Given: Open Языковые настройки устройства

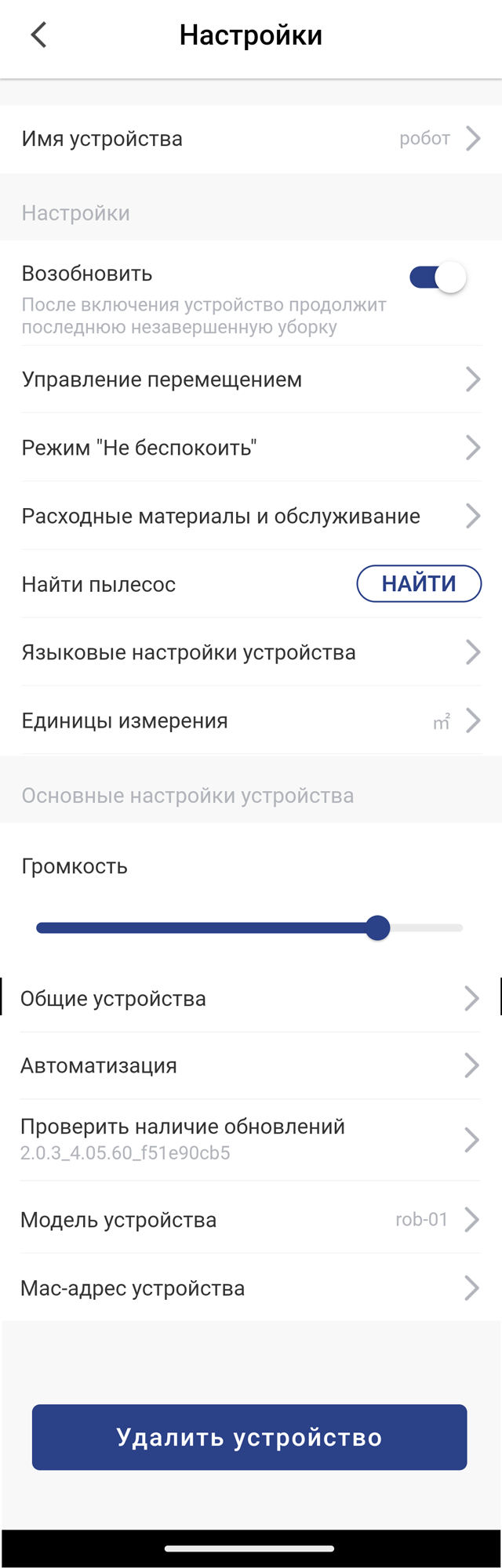Looking at the screenshot, I should 251,652.
